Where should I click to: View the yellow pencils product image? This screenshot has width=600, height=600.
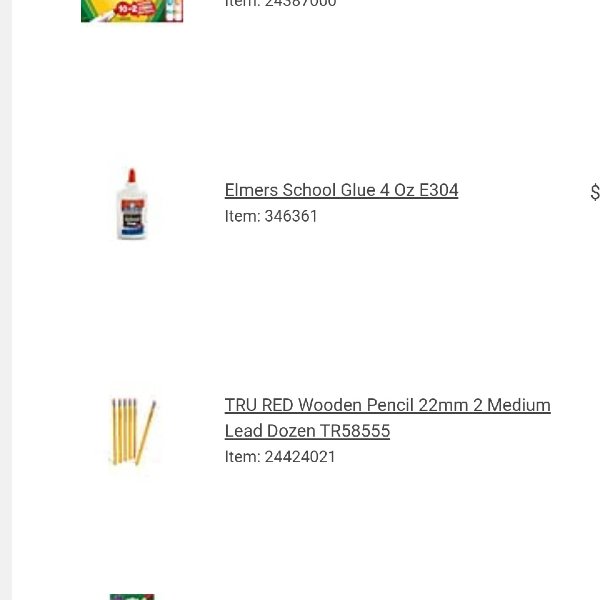[x=133, y=431]
